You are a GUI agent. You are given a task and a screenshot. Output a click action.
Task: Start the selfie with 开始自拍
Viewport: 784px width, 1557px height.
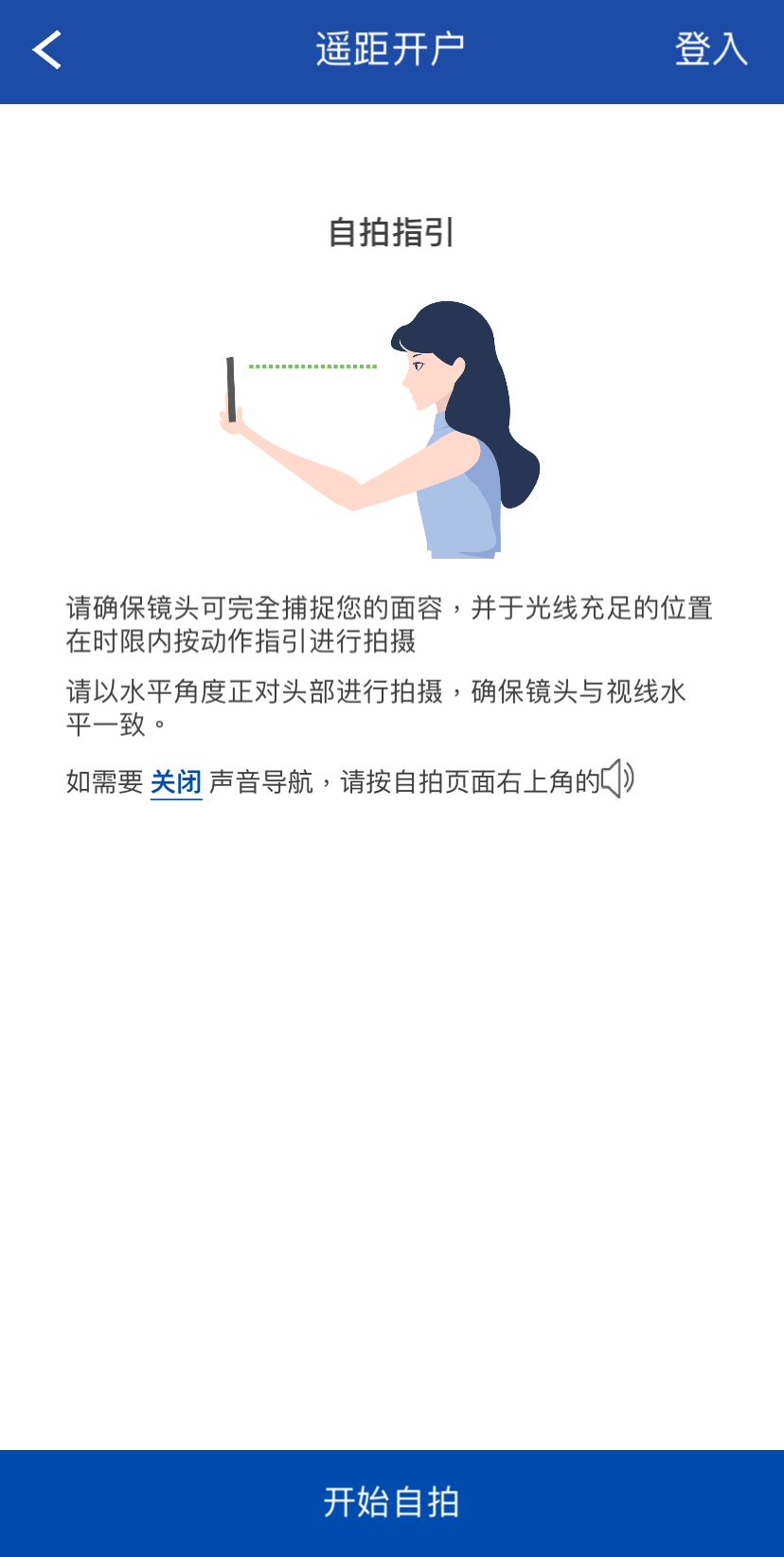coord(392,1502)
